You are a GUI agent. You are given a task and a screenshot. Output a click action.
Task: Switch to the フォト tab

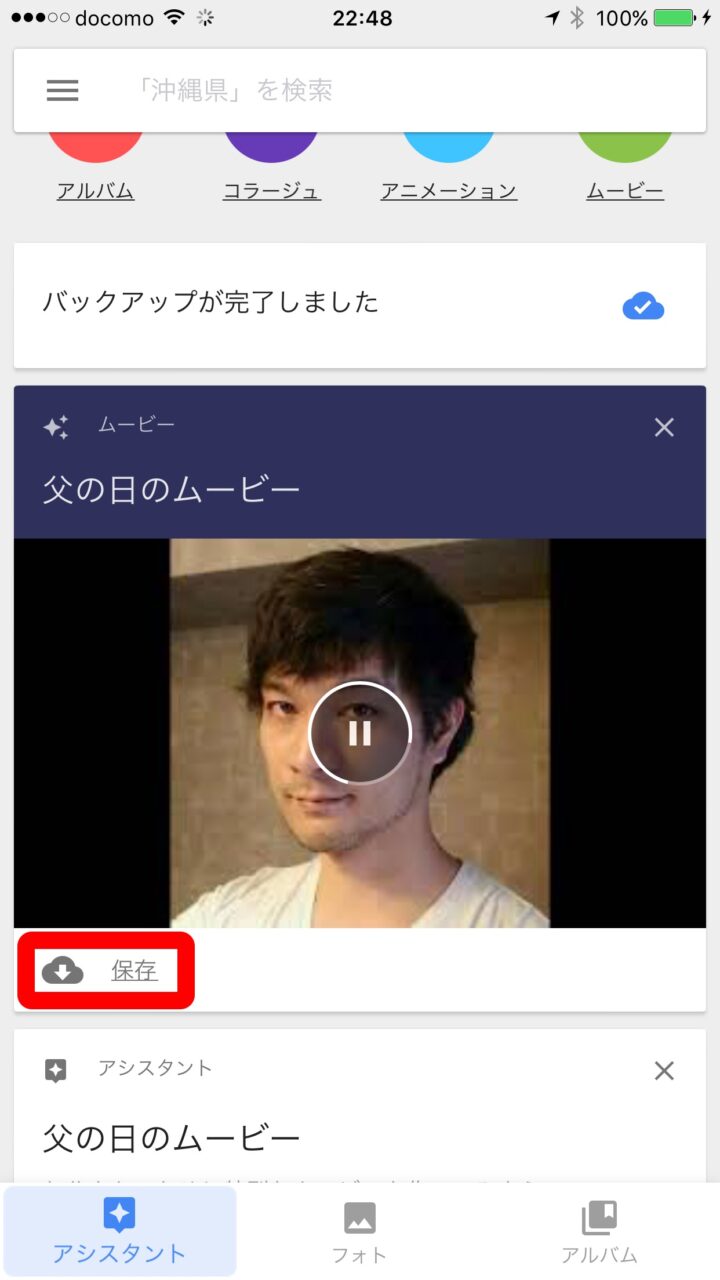[359, 1231]
